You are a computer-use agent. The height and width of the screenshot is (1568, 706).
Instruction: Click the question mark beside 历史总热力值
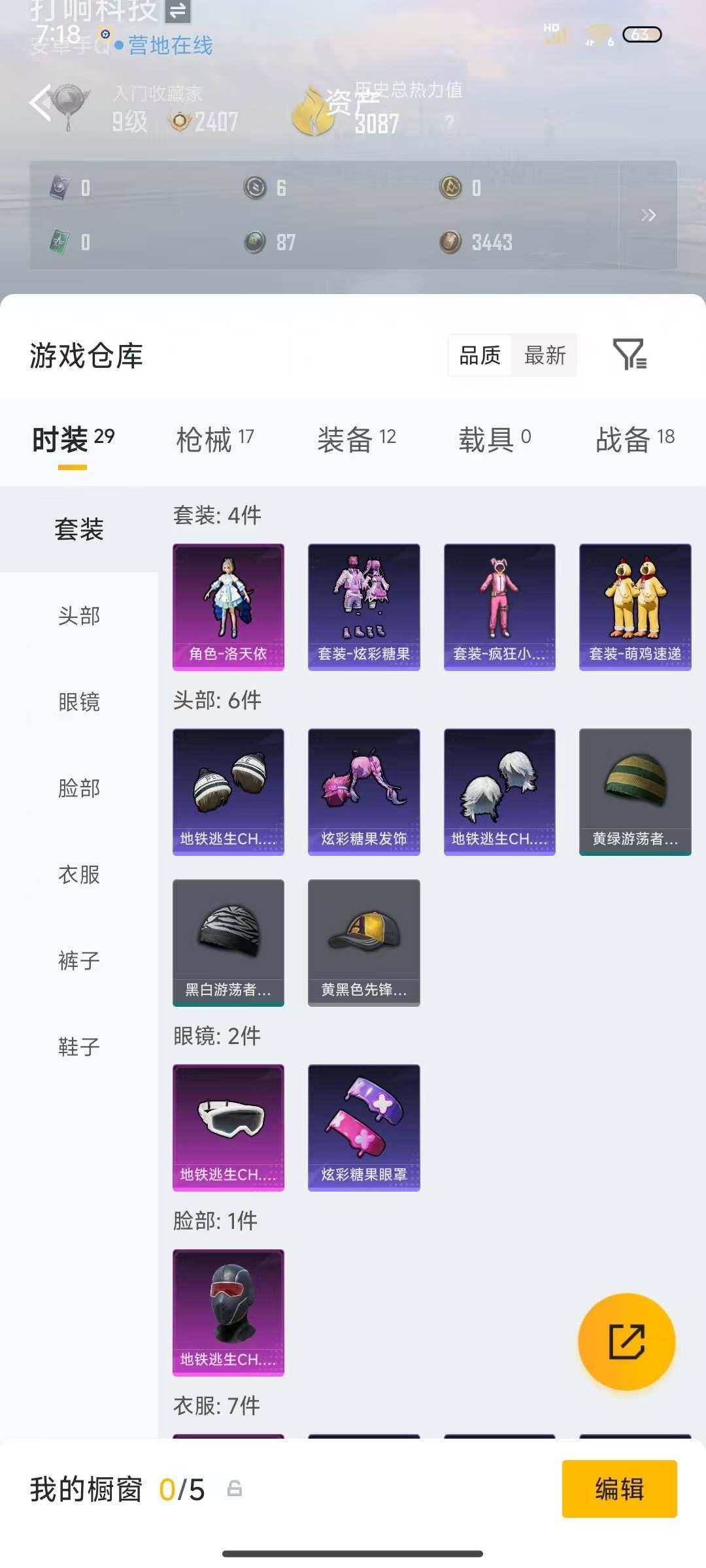tap(451, 125)
